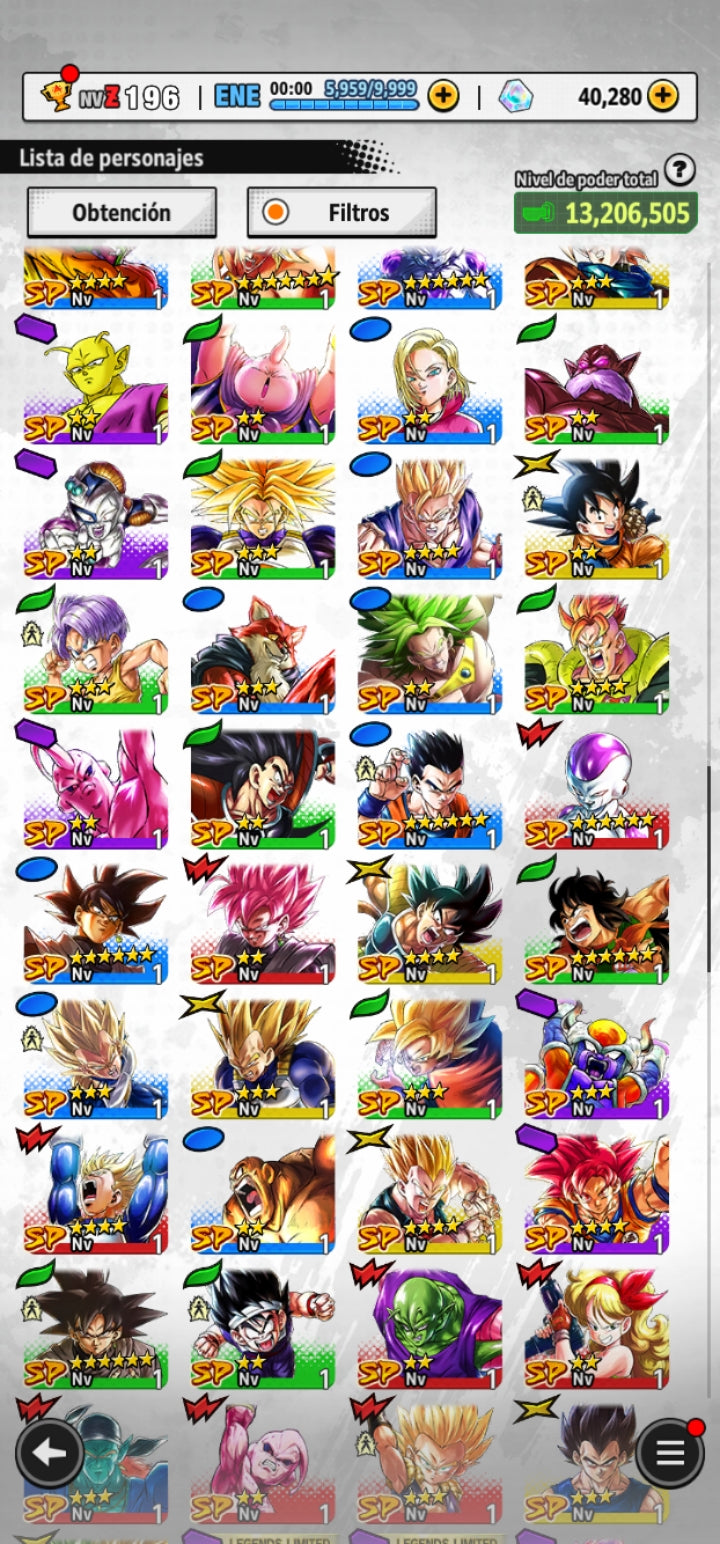
Task: Select the white Frieza character card
Action: 596,787
